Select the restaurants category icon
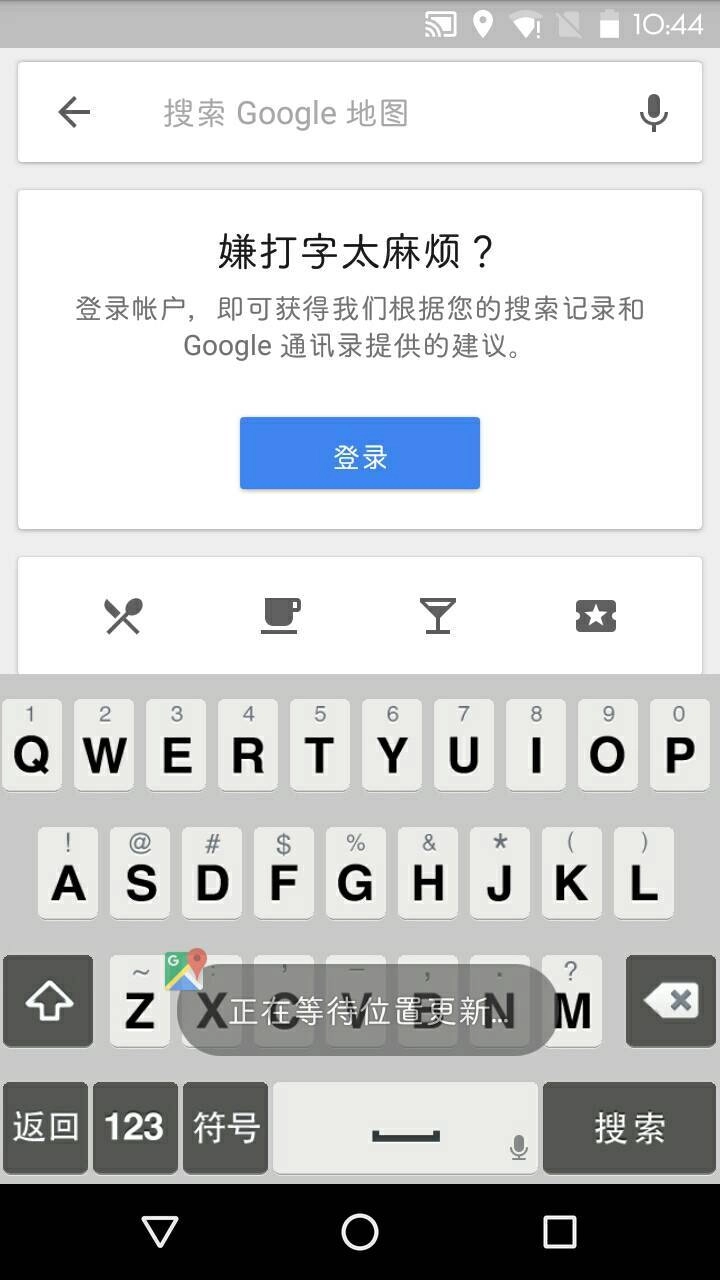Viewport: 720px width, 1280px height. (122, 616)
